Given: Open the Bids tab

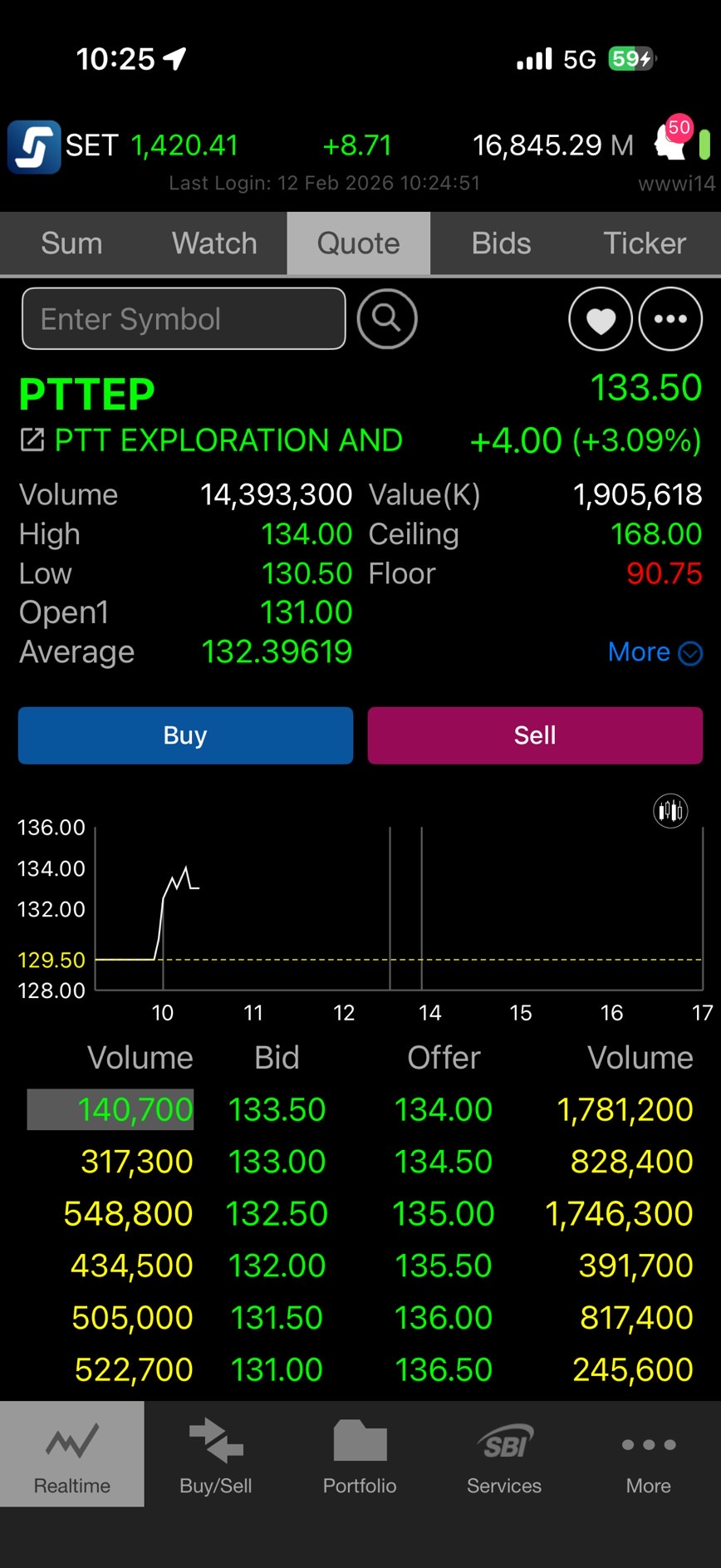Looking at the screenshot, I should (501, 243).
